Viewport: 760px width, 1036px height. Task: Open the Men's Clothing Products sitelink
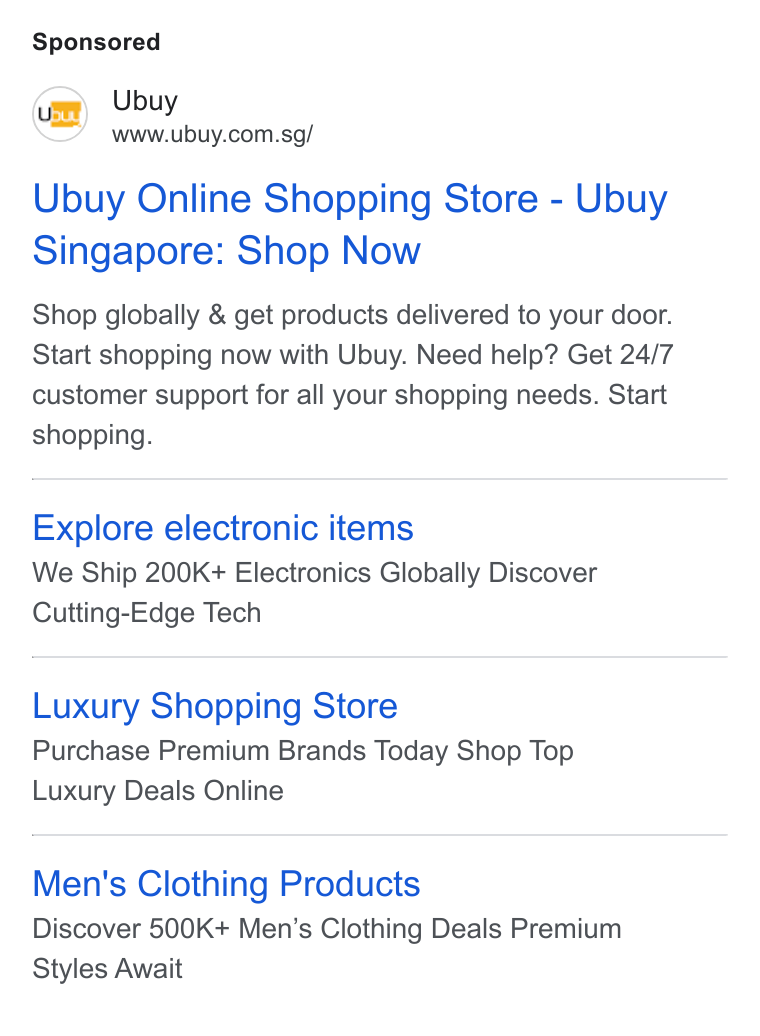[x=226, y=884]
